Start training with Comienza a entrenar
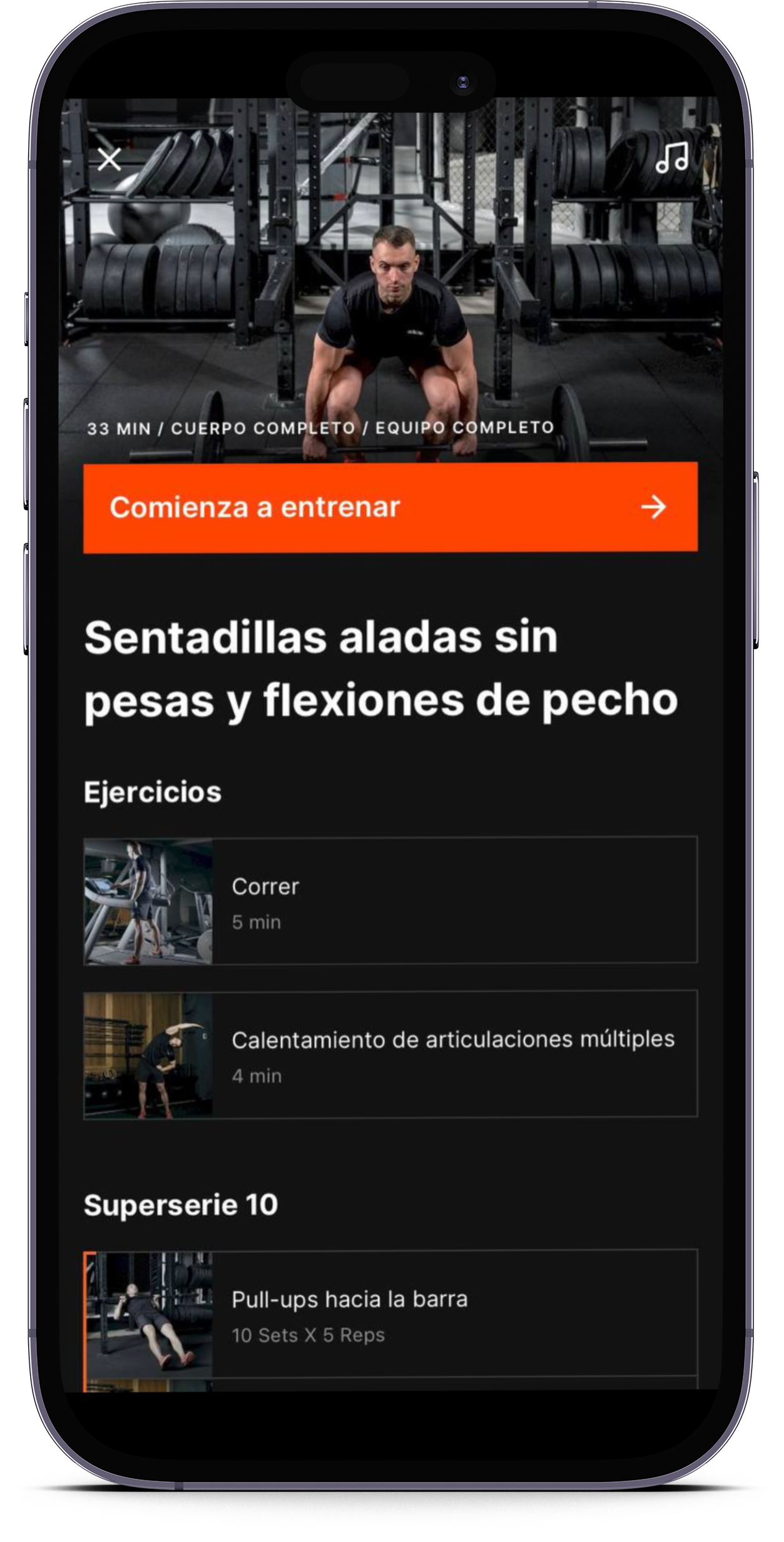 [x=390, y=507]
